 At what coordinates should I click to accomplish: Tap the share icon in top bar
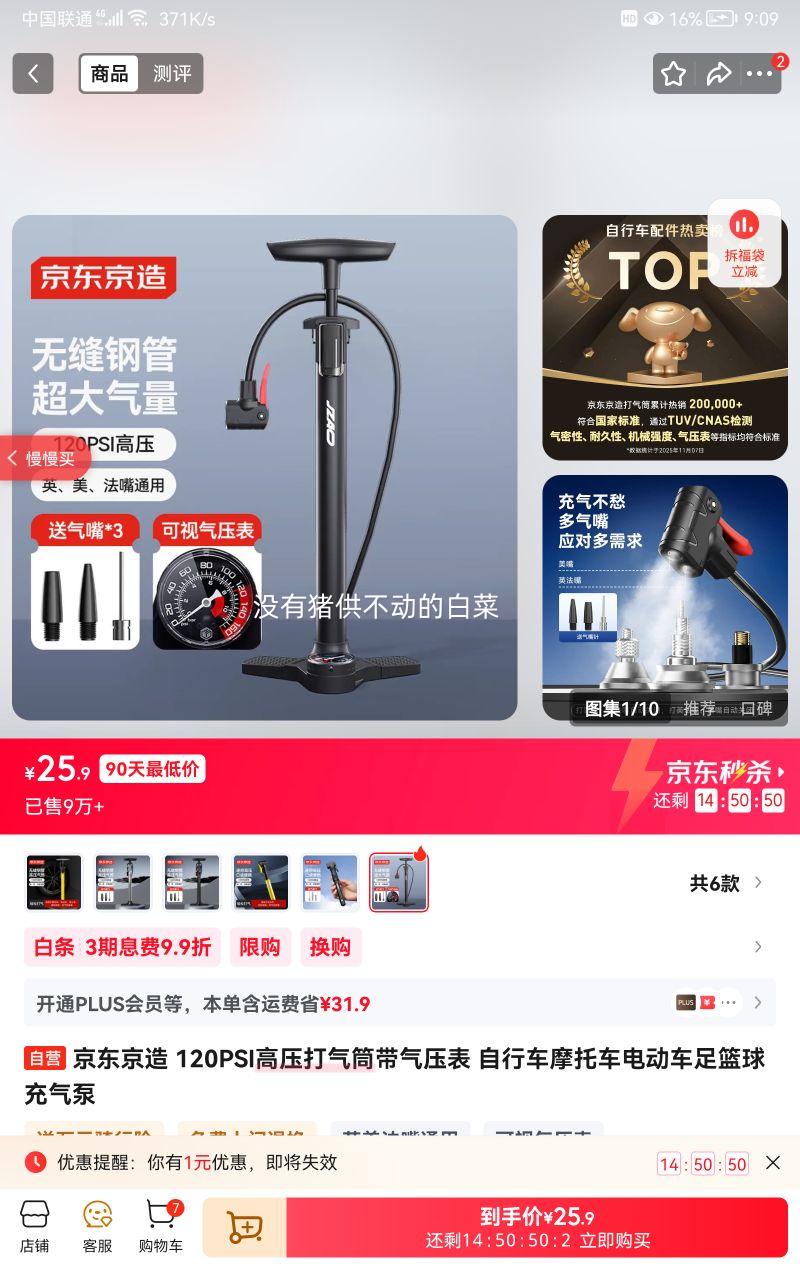pos(718,73)
